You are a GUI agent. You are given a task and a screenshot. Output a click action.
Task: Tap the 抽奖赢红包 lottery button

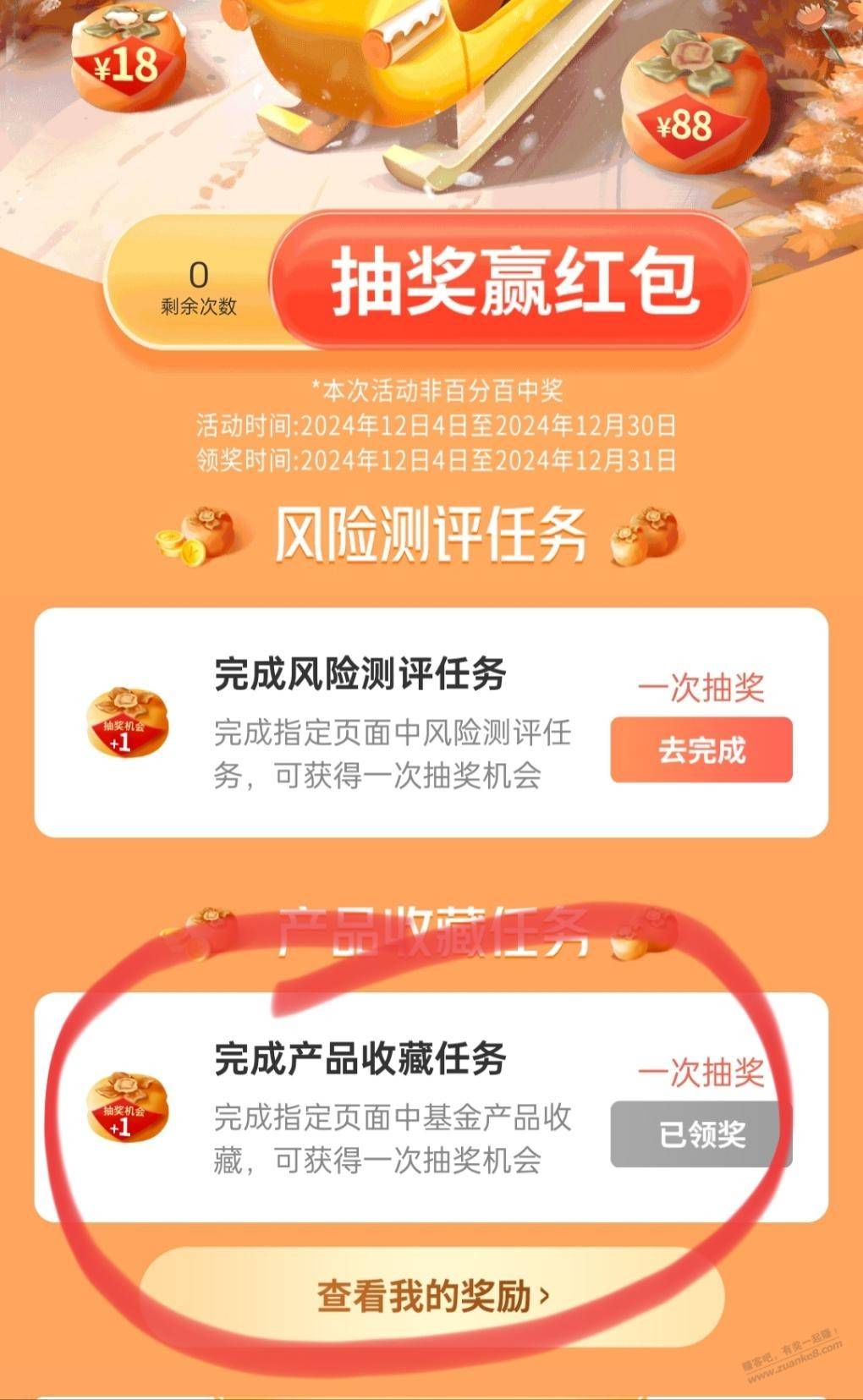pyautogui.click(x=511, y=281)
